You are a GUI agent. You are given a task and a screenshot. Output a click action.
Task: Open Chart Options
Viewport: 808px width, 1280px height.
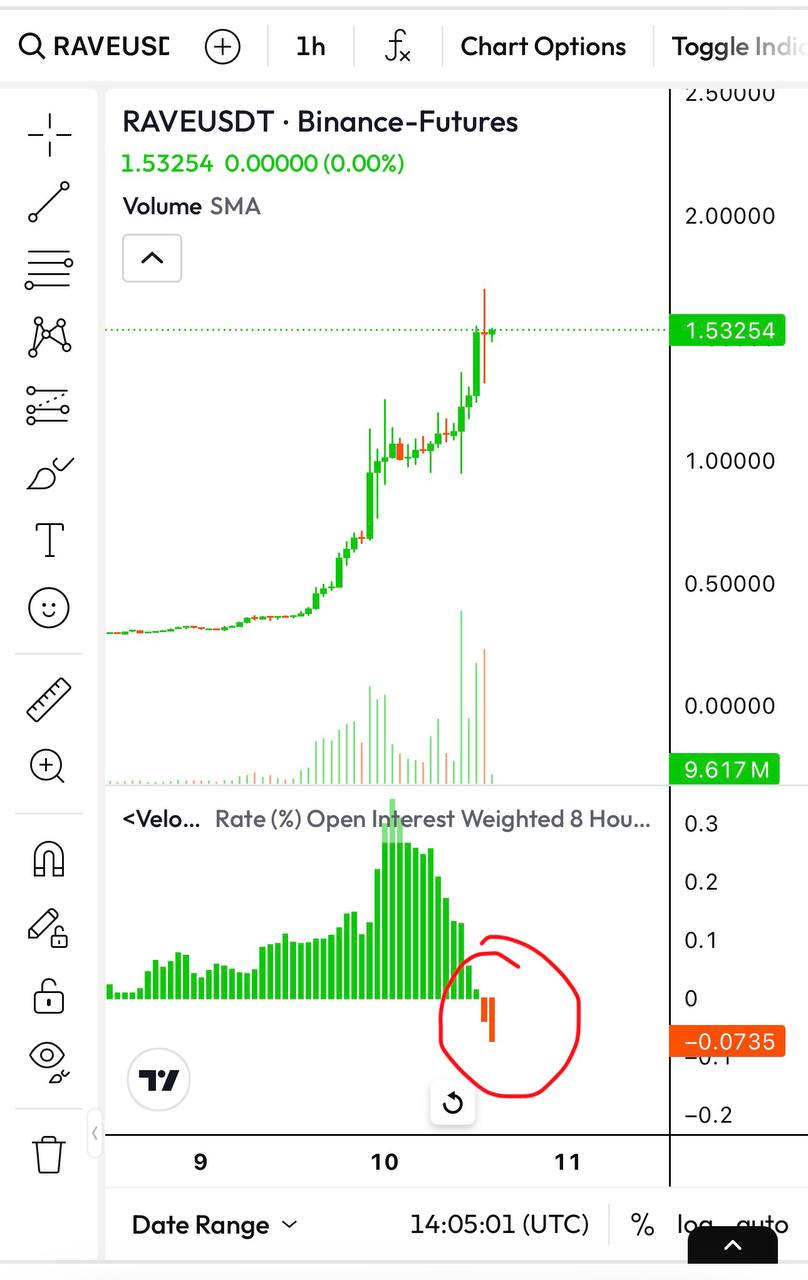coord(543,46)
